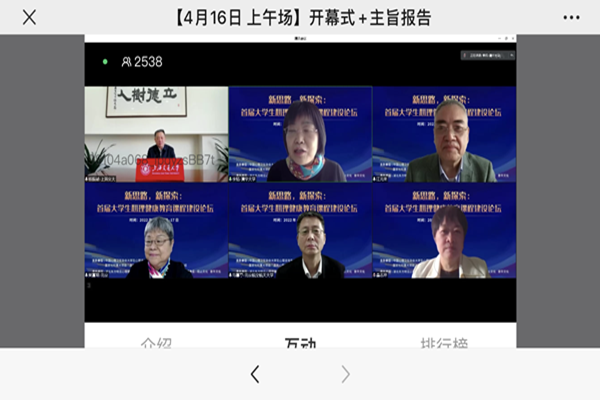The image size is (600, 400).
Task: Switch to the 介绍 tab
Action: click(x=156, y=343)
